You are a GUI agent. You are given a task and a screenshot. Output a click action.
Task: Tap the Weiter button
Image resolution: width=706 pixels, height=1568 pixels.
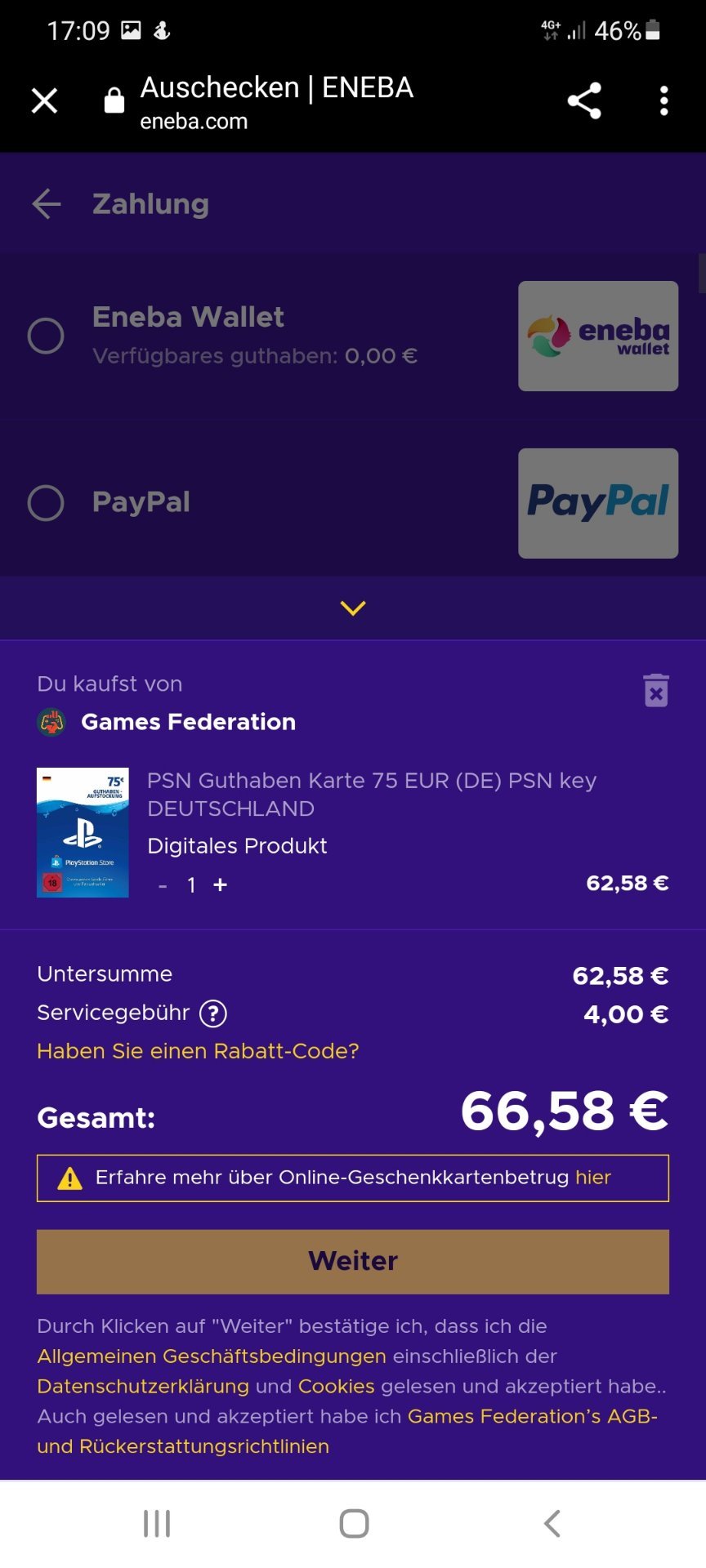pyautogui.click(x=353, y=1262)
